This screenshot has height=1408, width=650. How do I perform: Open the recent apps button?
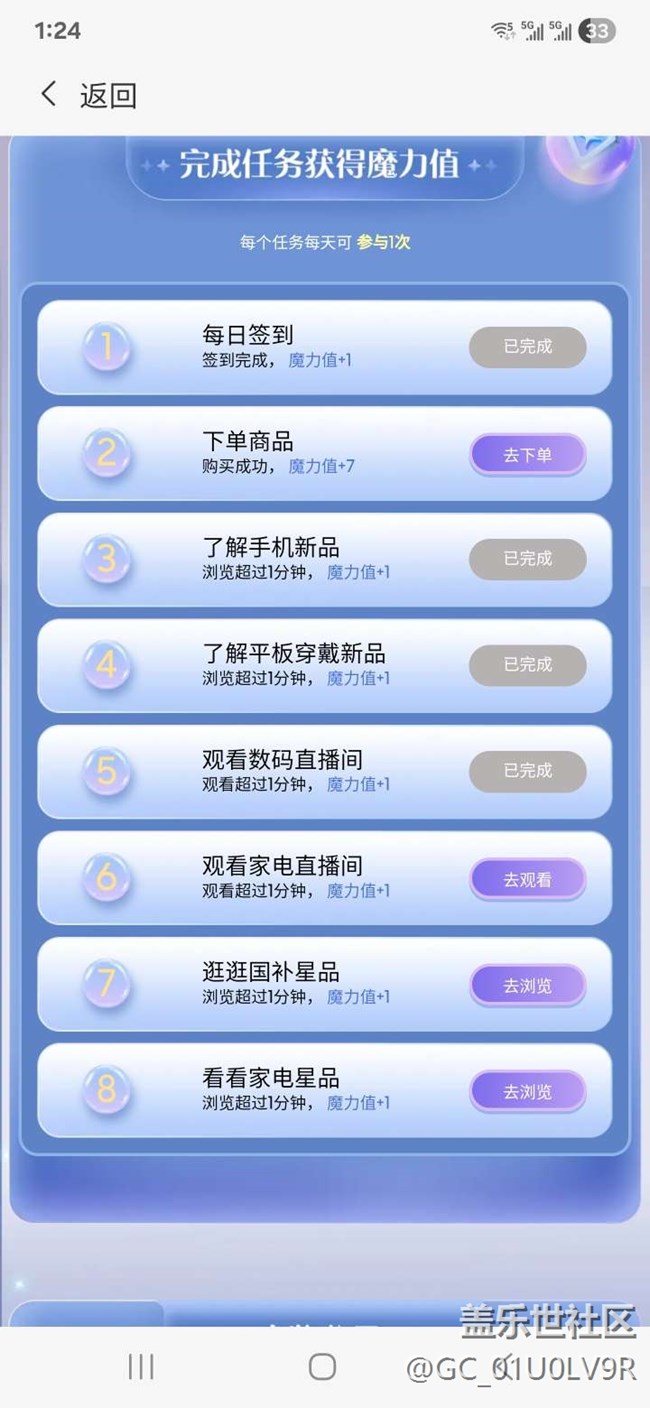click(141, 1367)
